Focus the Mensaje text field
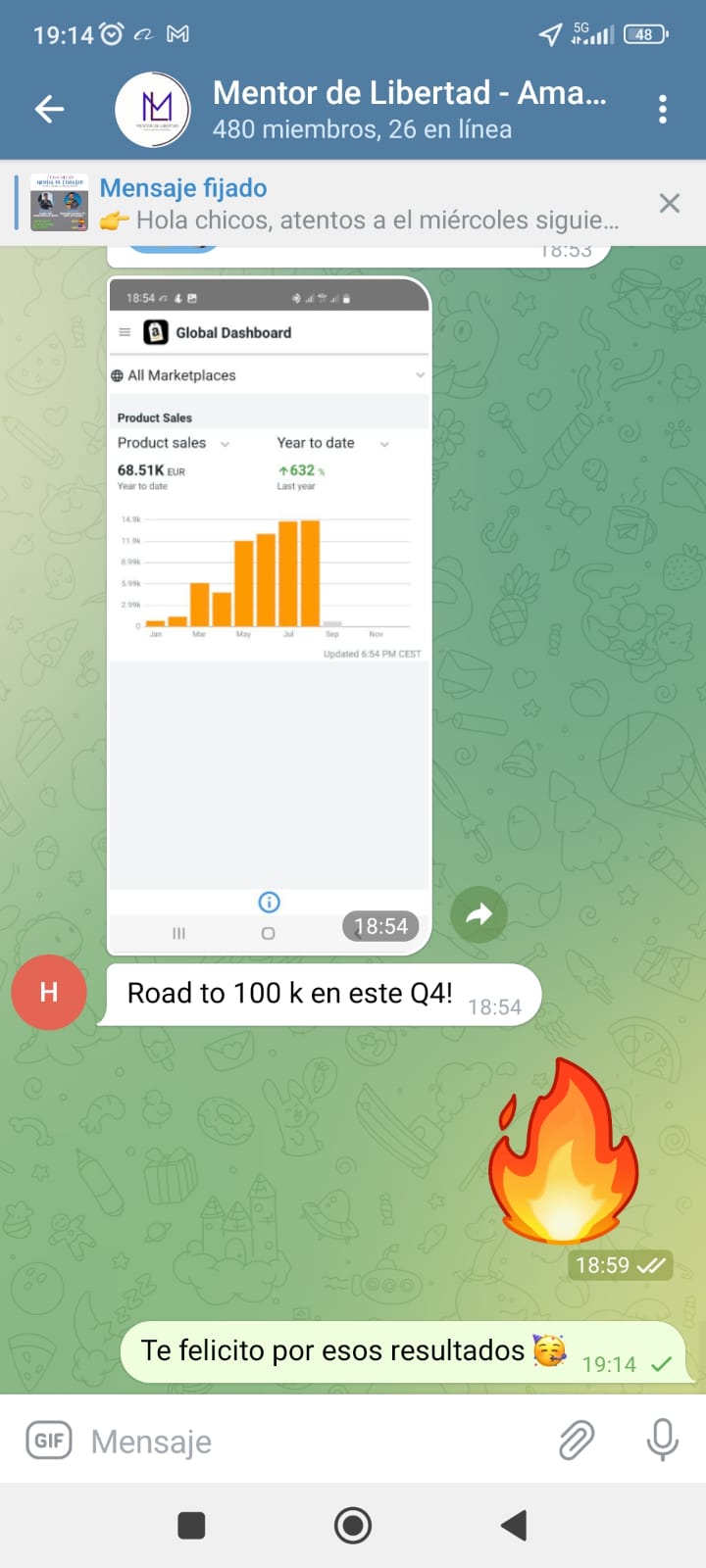 click(x=314, y=1442)
